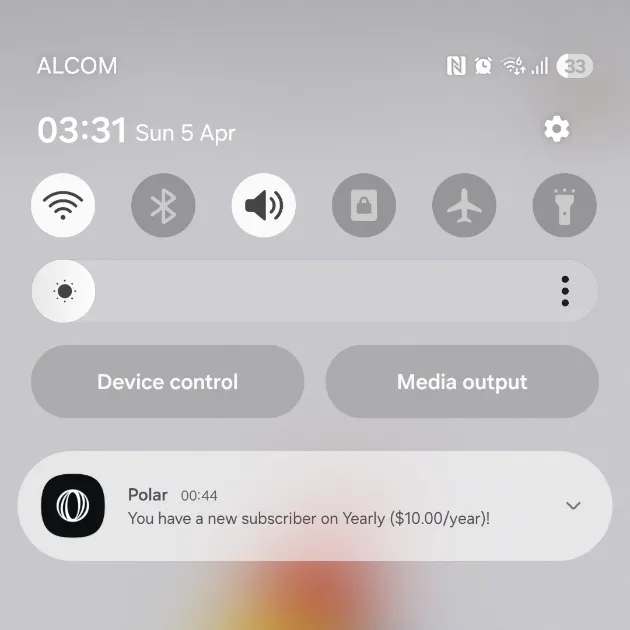630x630 pixels.
Task: Turn on the flashlight
Action: coord(565,207)
